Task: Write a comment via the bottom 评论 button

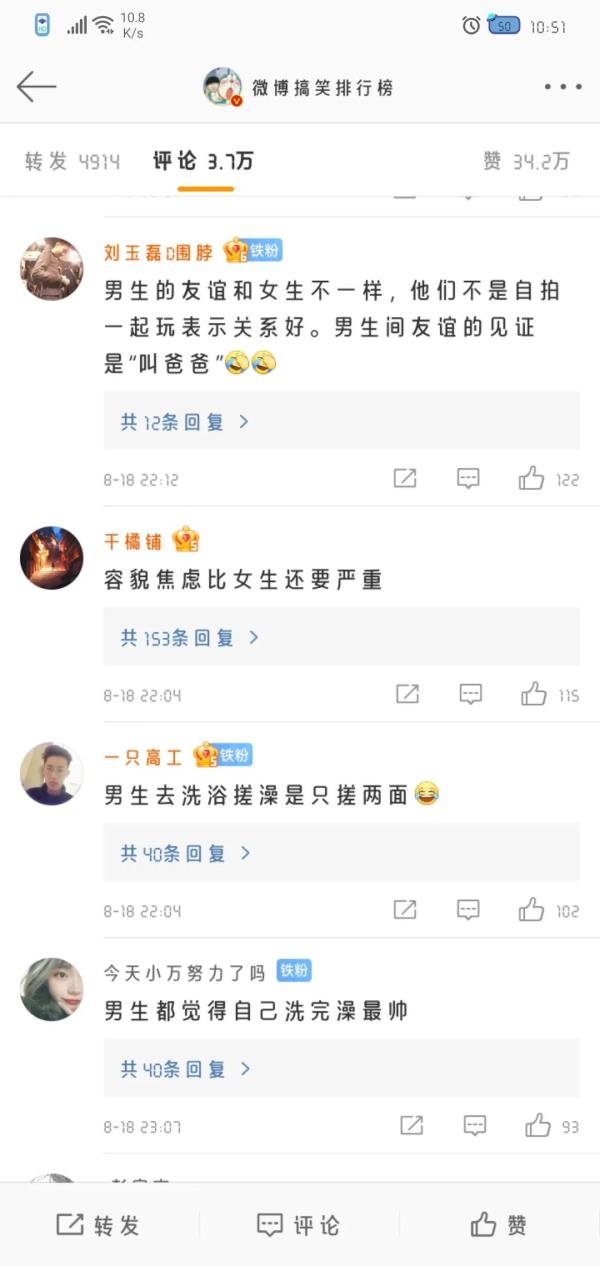Action: pos(299,1225)
